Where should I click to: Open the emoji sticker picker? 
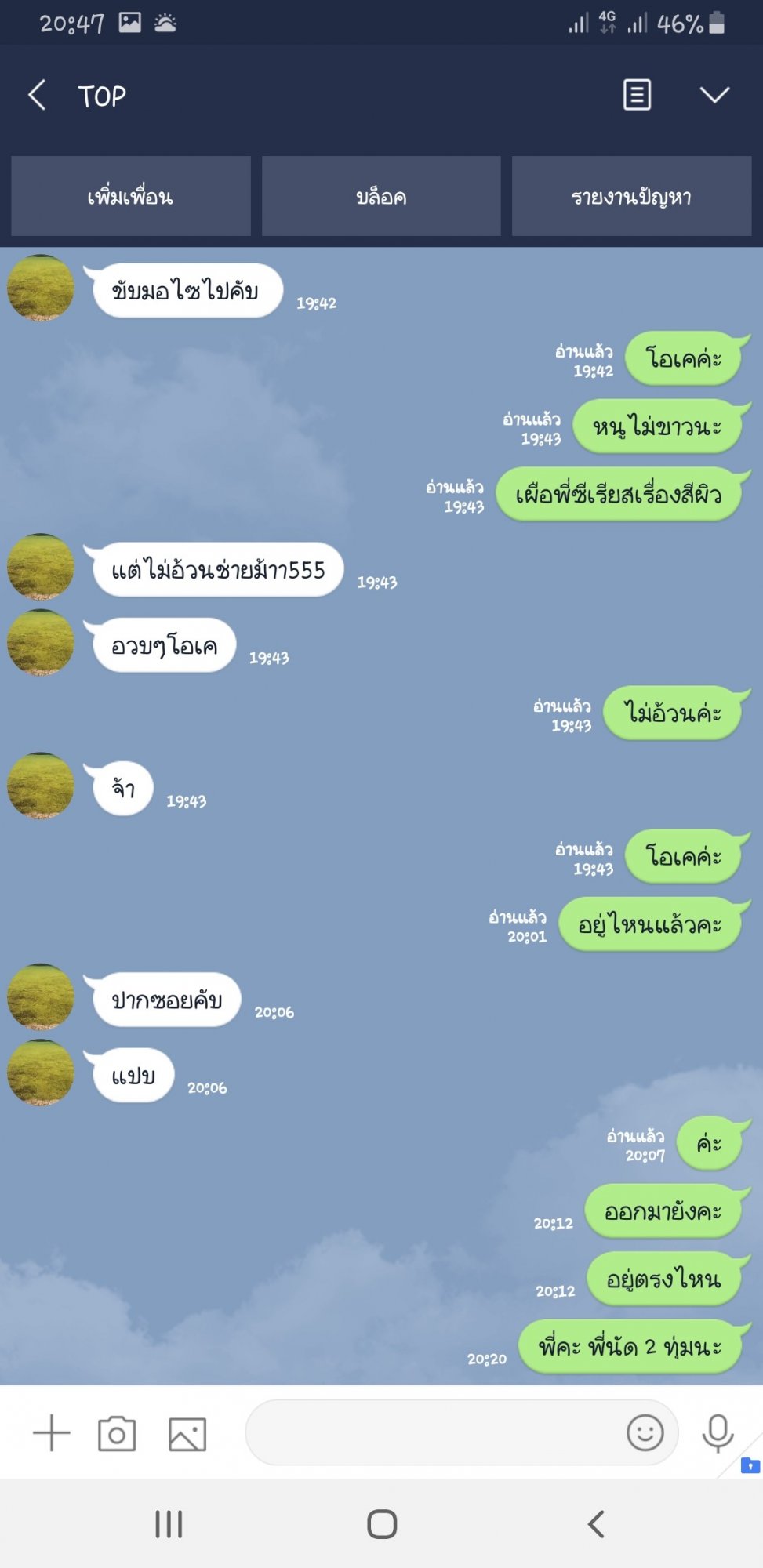click(x=645, y=1432)
